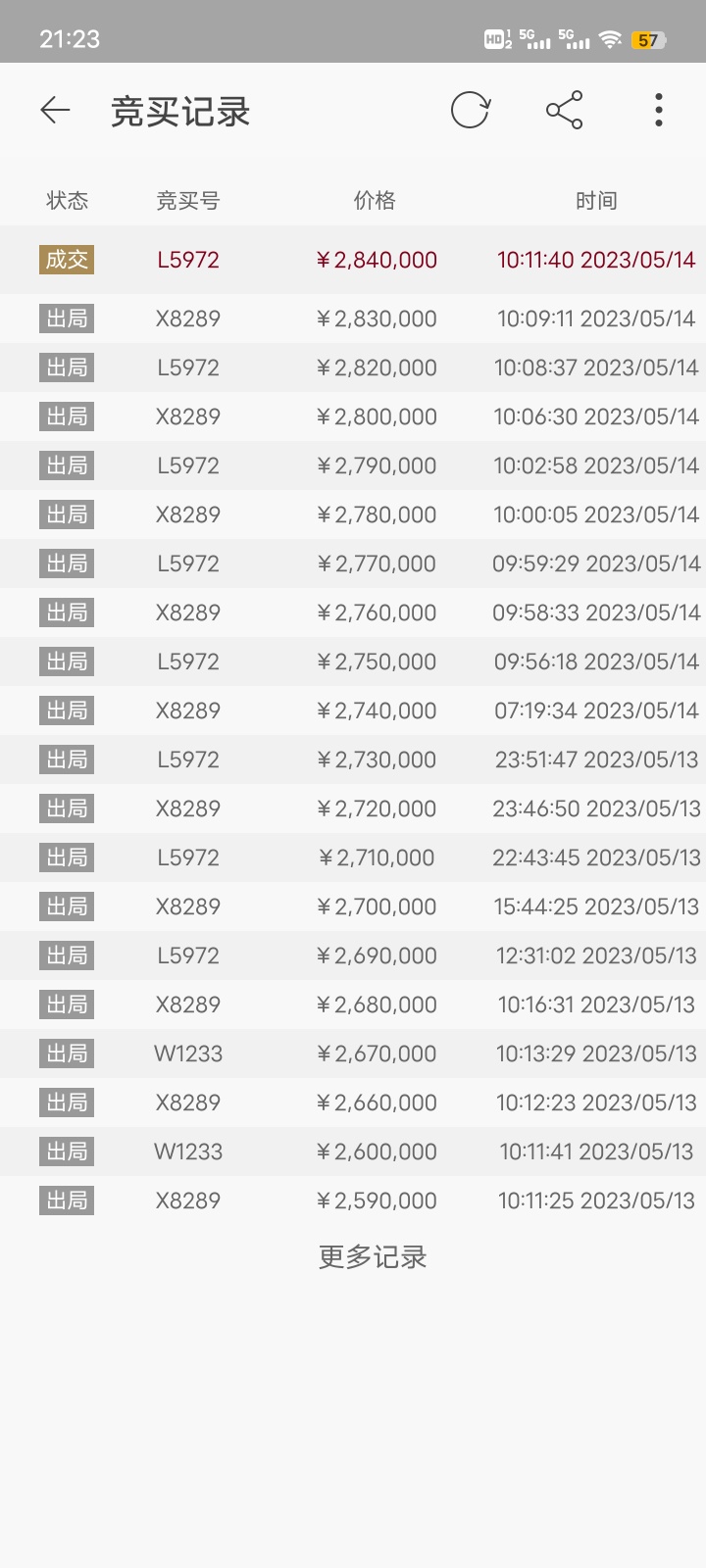Go back from the 竞买记录 page
This screenshot has width=706, height=1568.
pos(55,111)
